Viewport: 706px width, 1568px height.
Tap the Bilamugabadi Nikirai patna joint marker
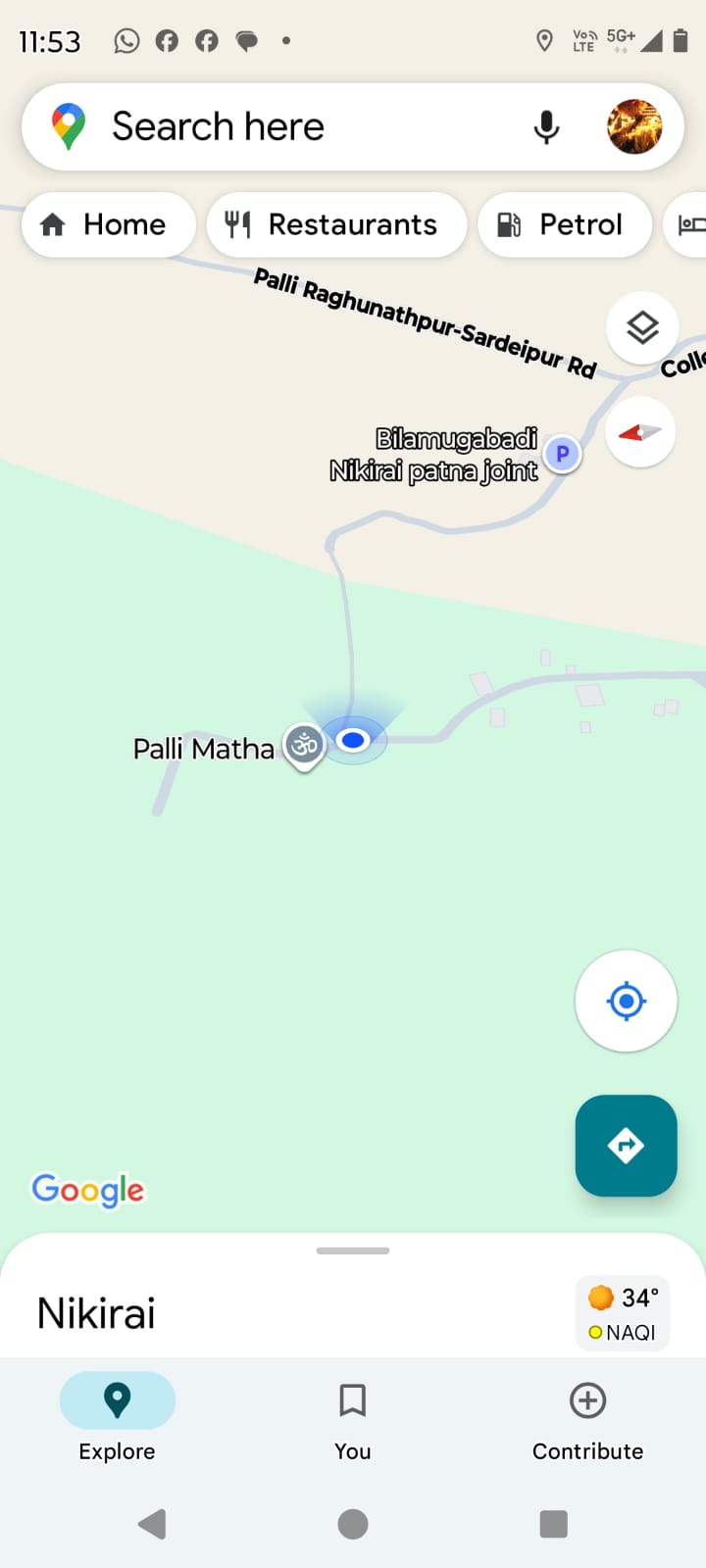point(562,454)
